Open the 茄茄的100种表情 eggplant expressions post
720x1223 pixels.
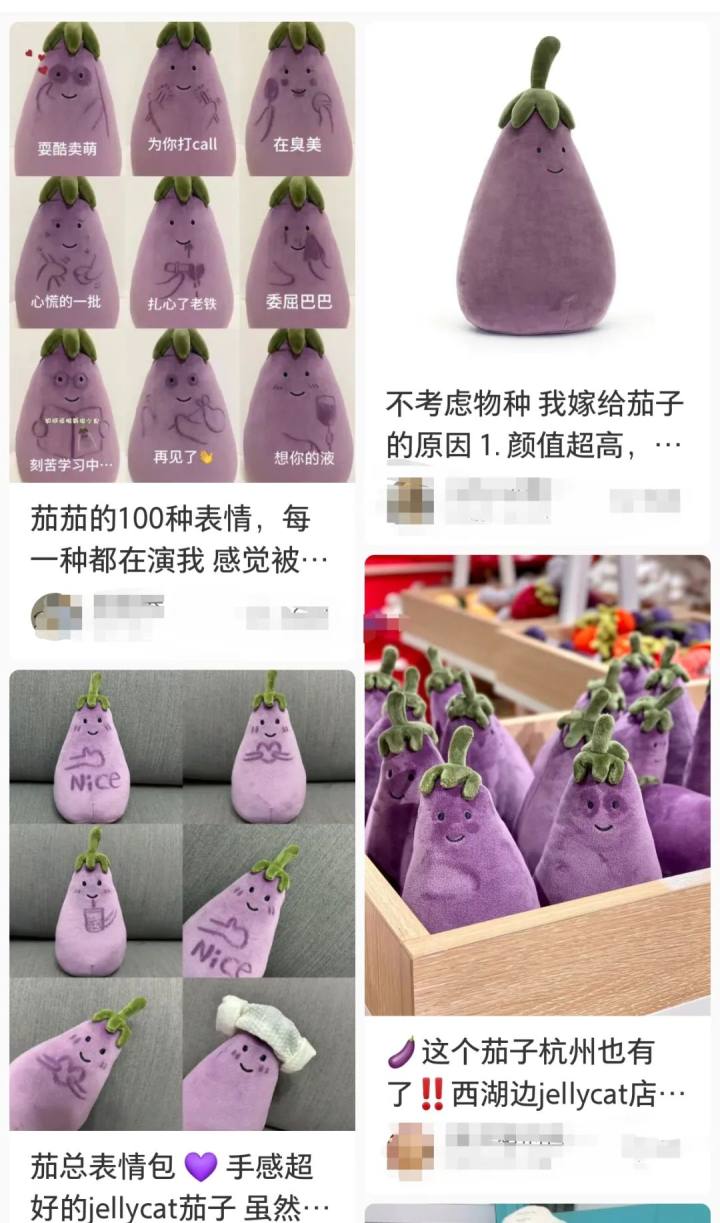[x=182, y=252]
